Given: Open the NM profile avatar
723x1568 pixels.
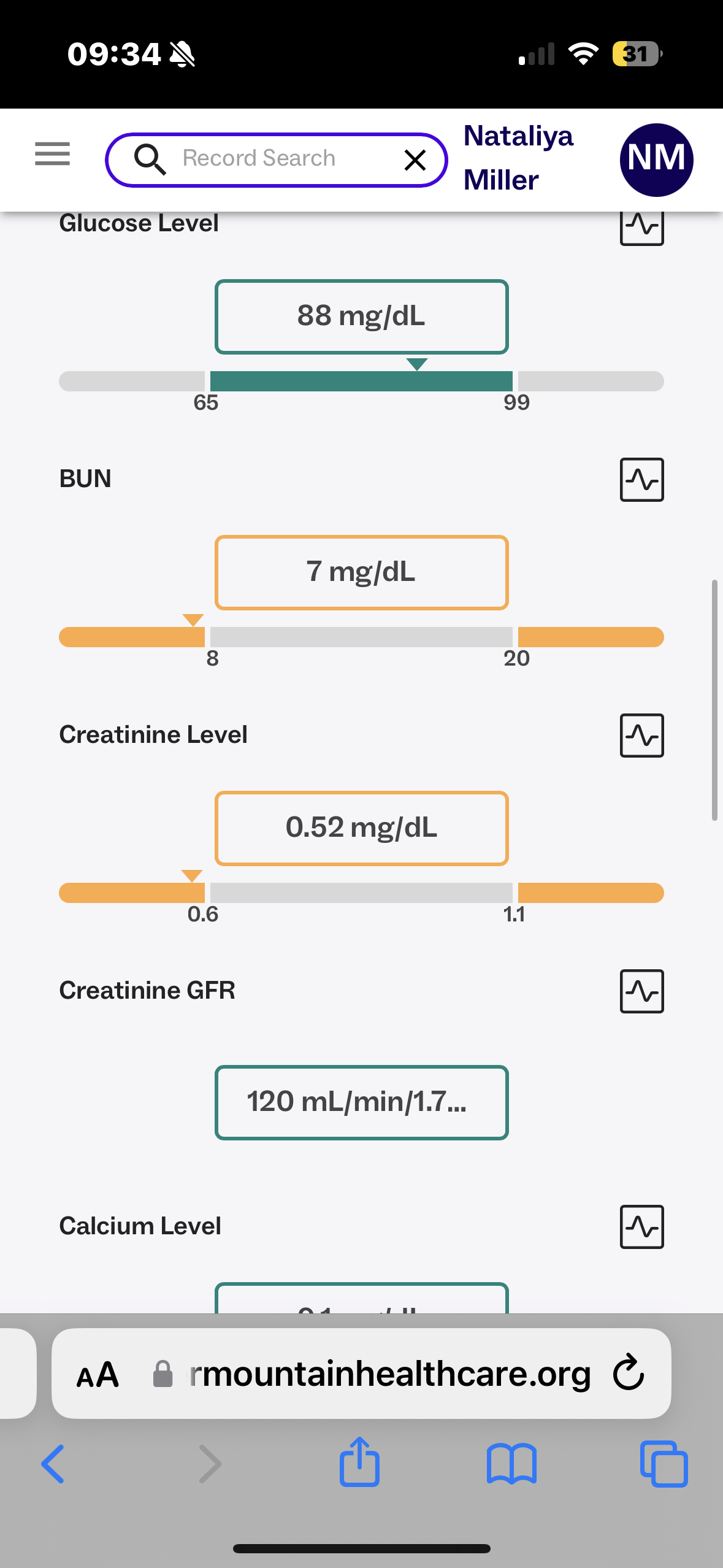Looking at the screenshot, I should tap(656, 159).
